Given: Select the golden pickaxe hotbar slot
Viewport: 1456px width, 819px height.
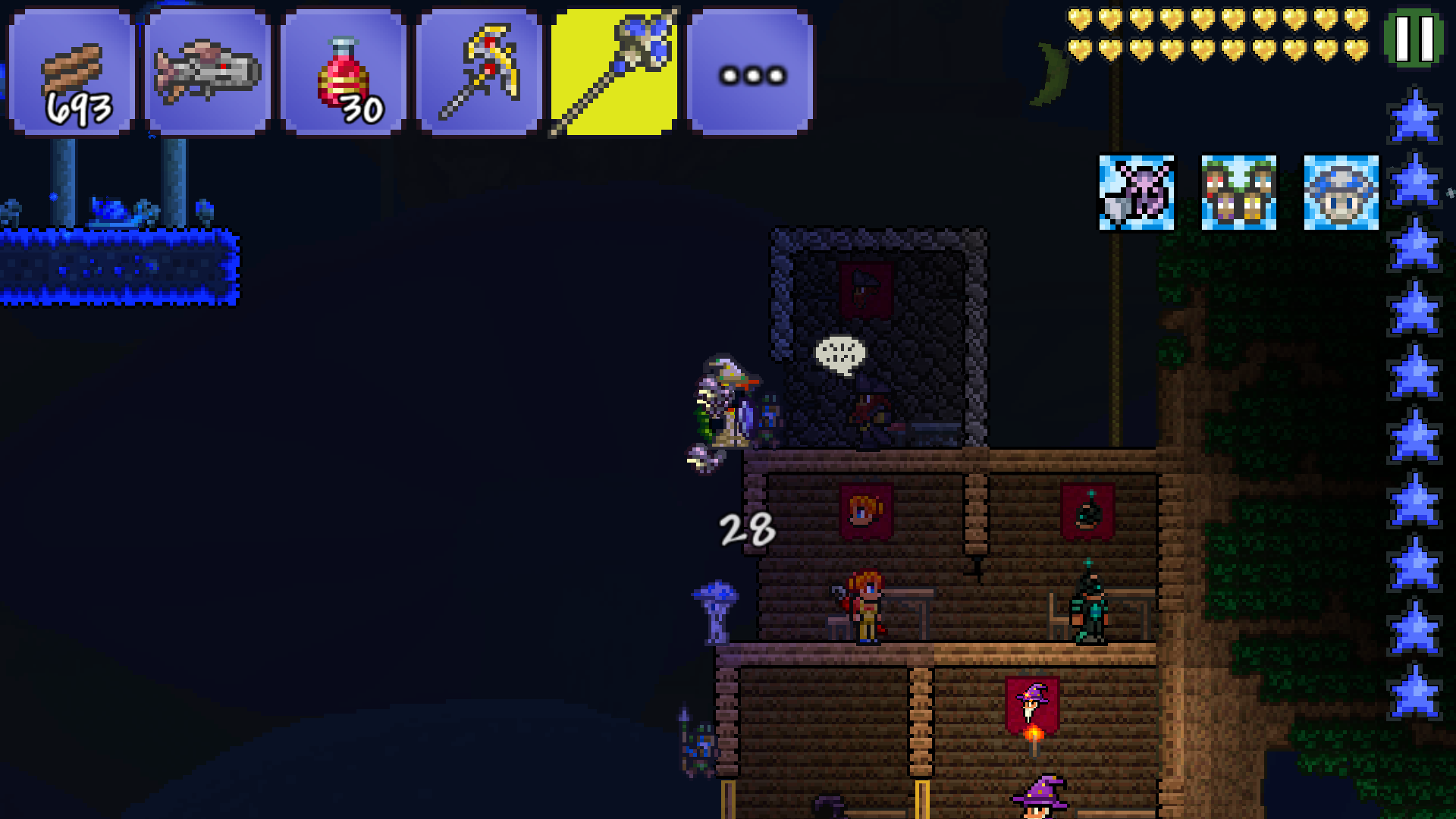Looking at the screenshot, I should point(479,74).
